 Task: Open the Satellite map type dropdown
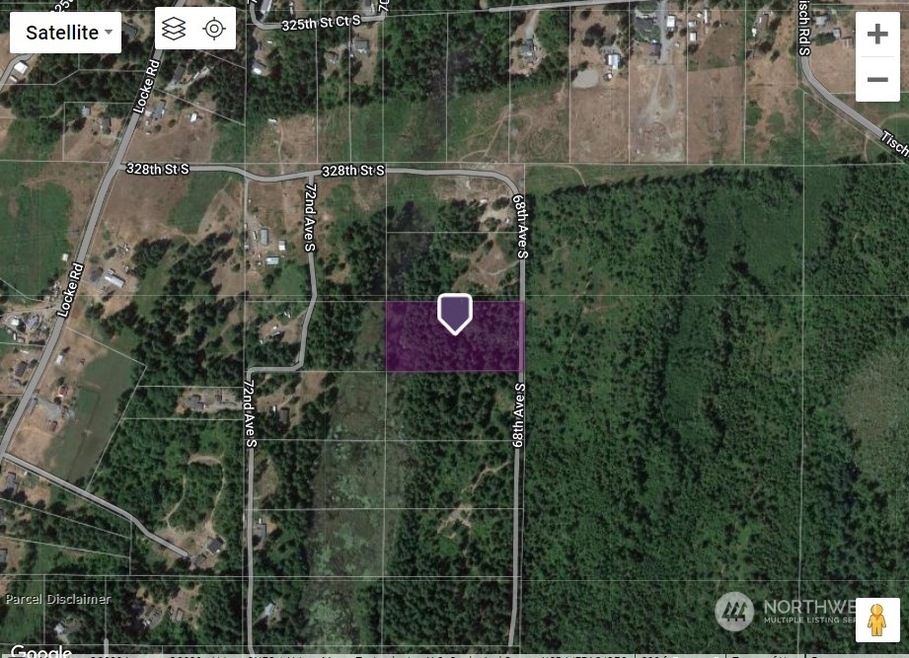coord(66,33)
